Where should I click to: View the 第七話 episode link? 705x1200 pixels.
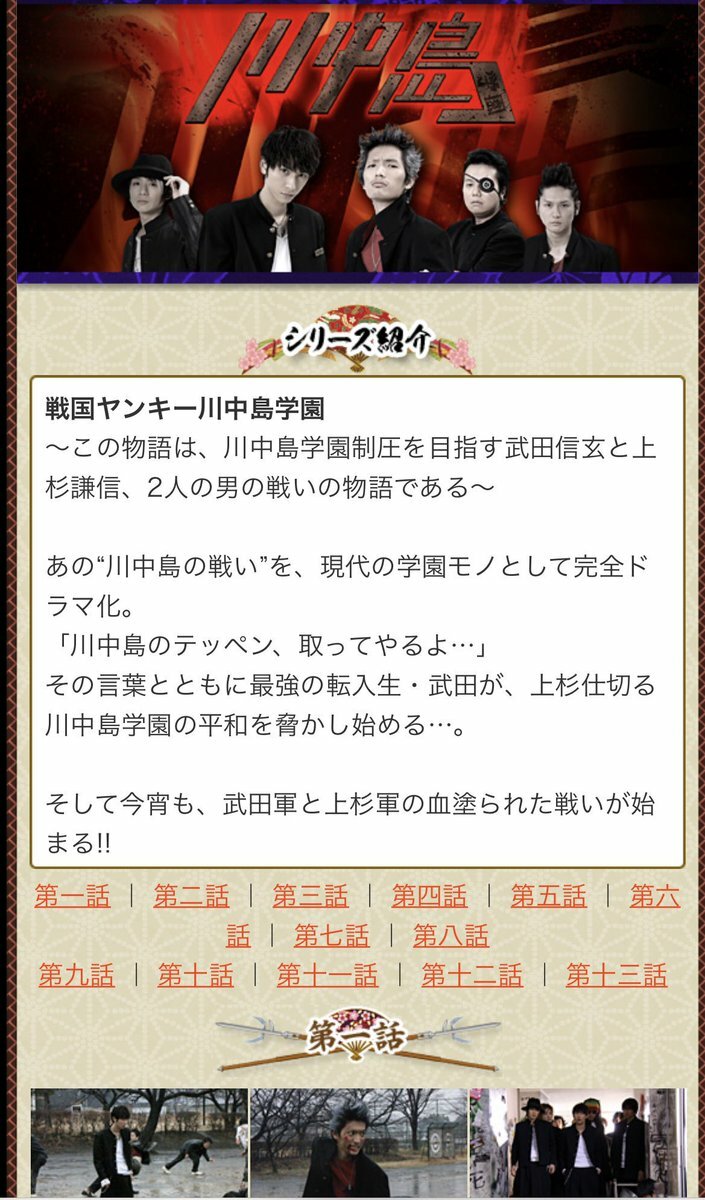[x=331, y=936]
